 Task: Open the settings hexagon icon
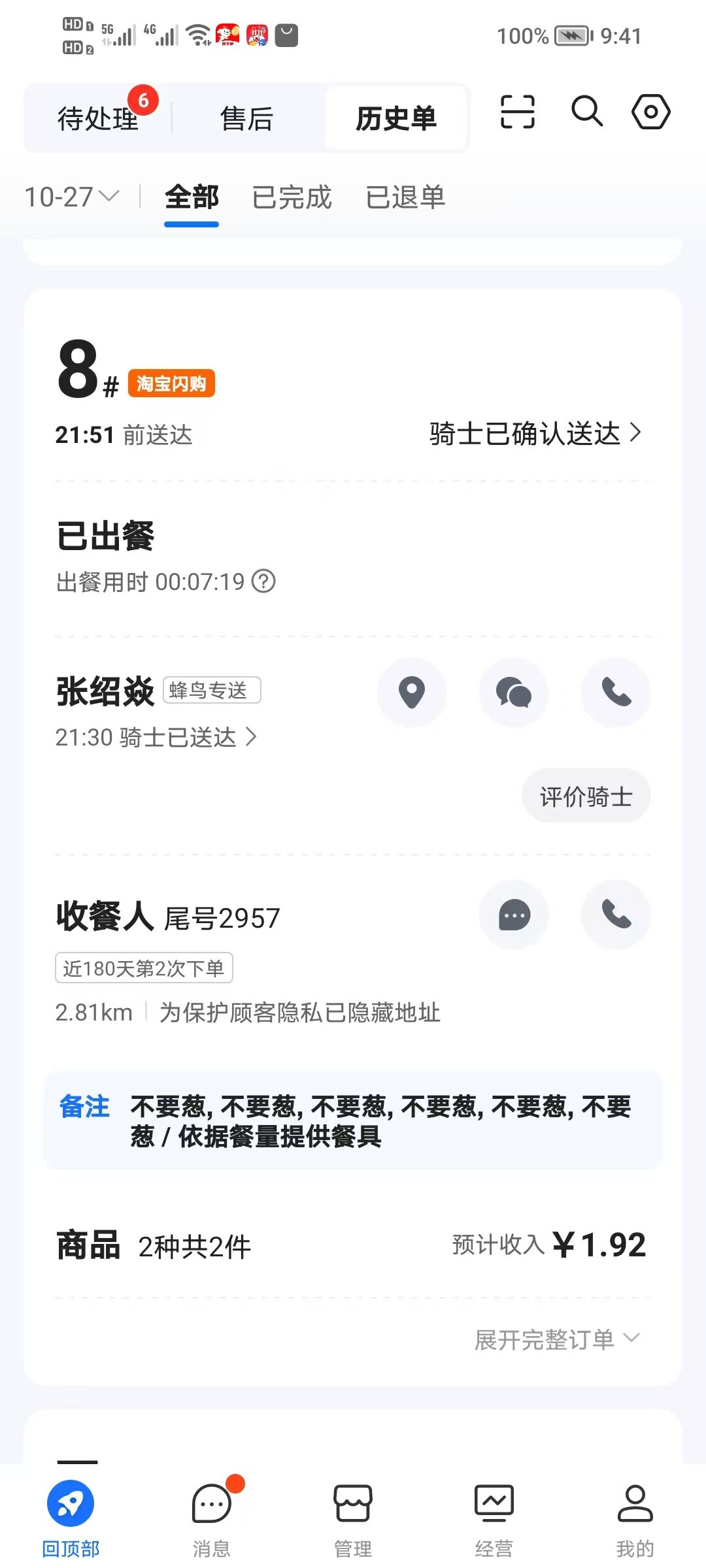[650, 112]
